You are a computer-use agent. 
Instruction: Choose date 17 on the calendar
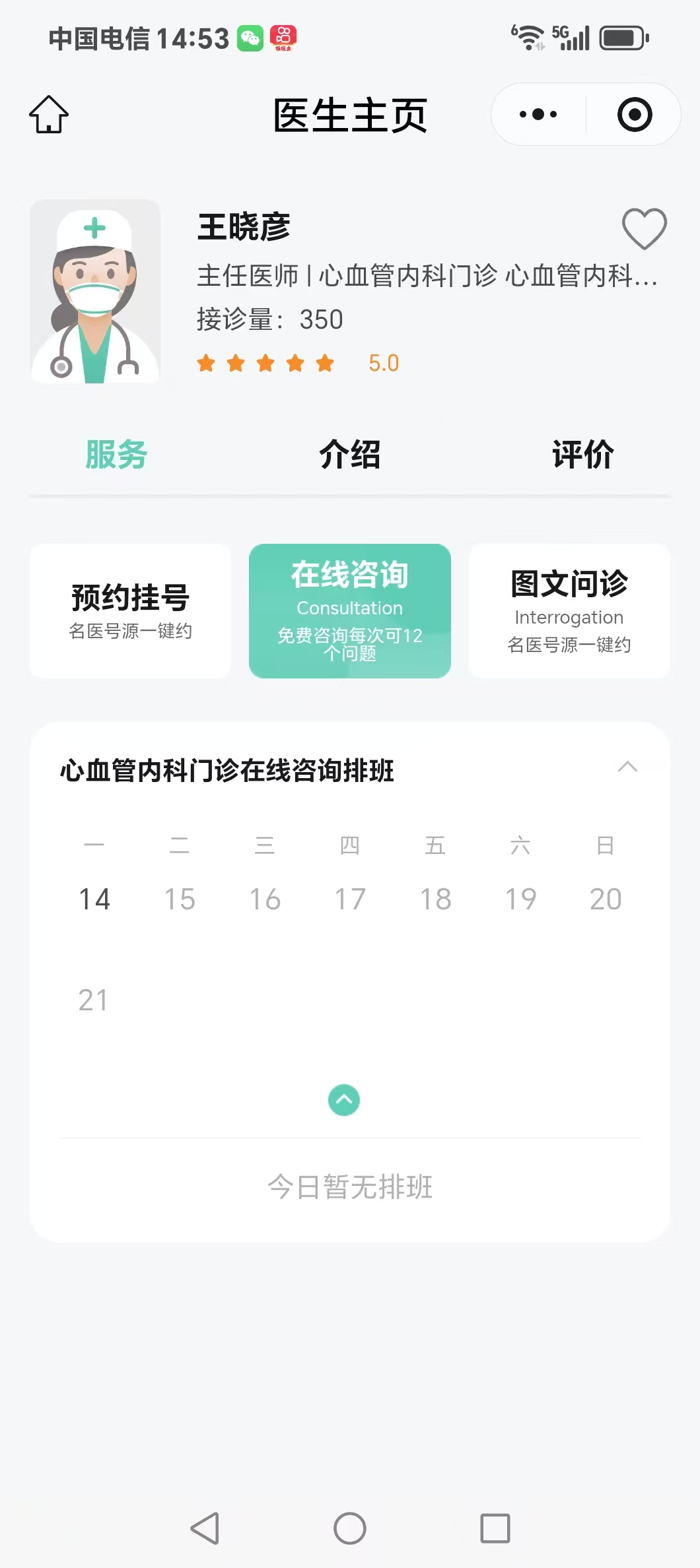(x=350, y=899)
